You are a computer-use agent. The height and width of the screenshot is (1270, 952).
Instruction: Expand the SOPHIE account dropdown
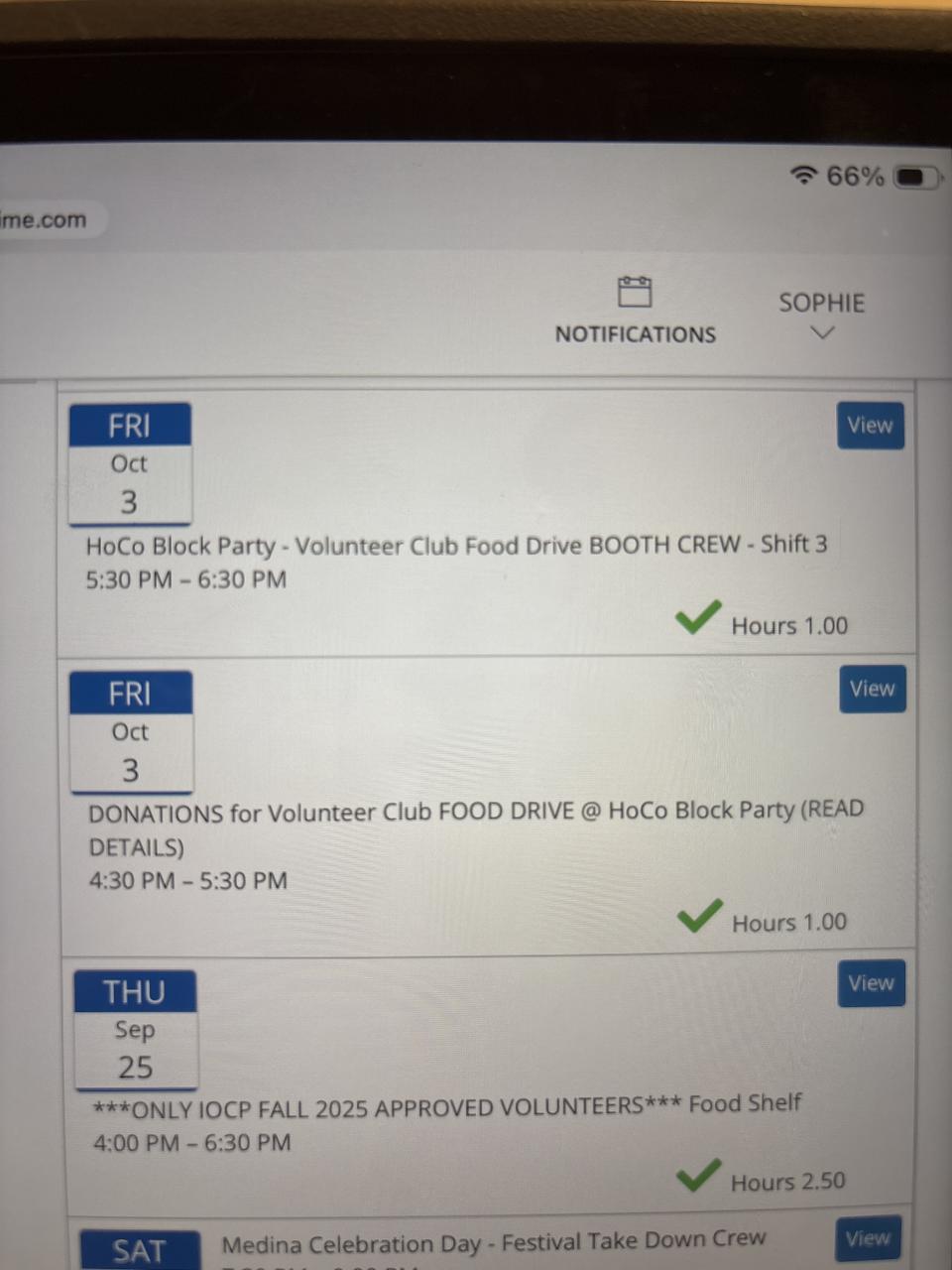pos(821,314)
